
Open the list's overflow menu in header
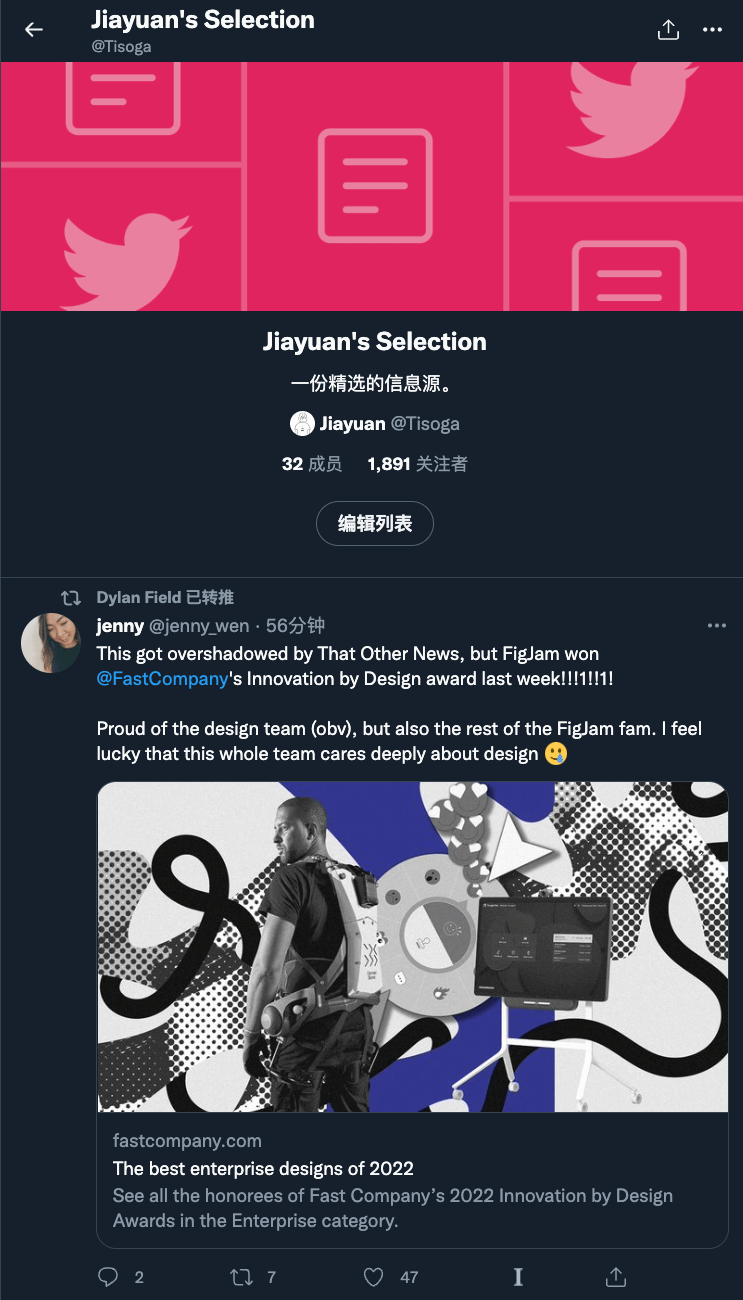[712, 30]
